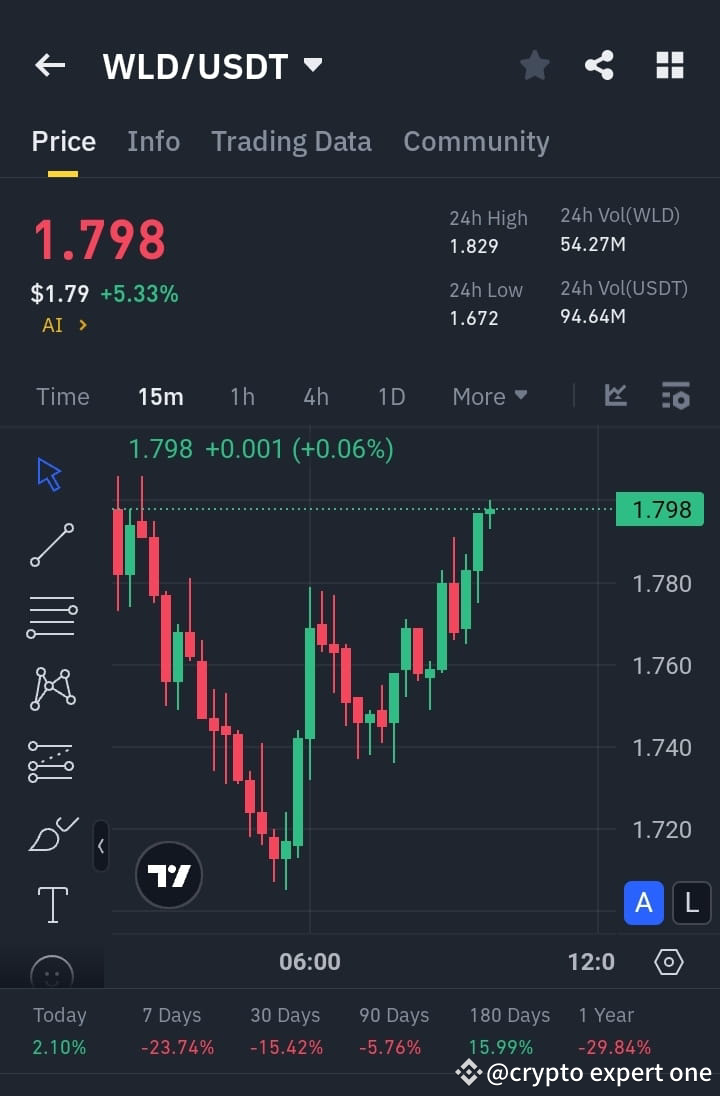Collapse the drawing toolbar with the chevron
Screen dimensions: 720x1096
click(101, 845)
